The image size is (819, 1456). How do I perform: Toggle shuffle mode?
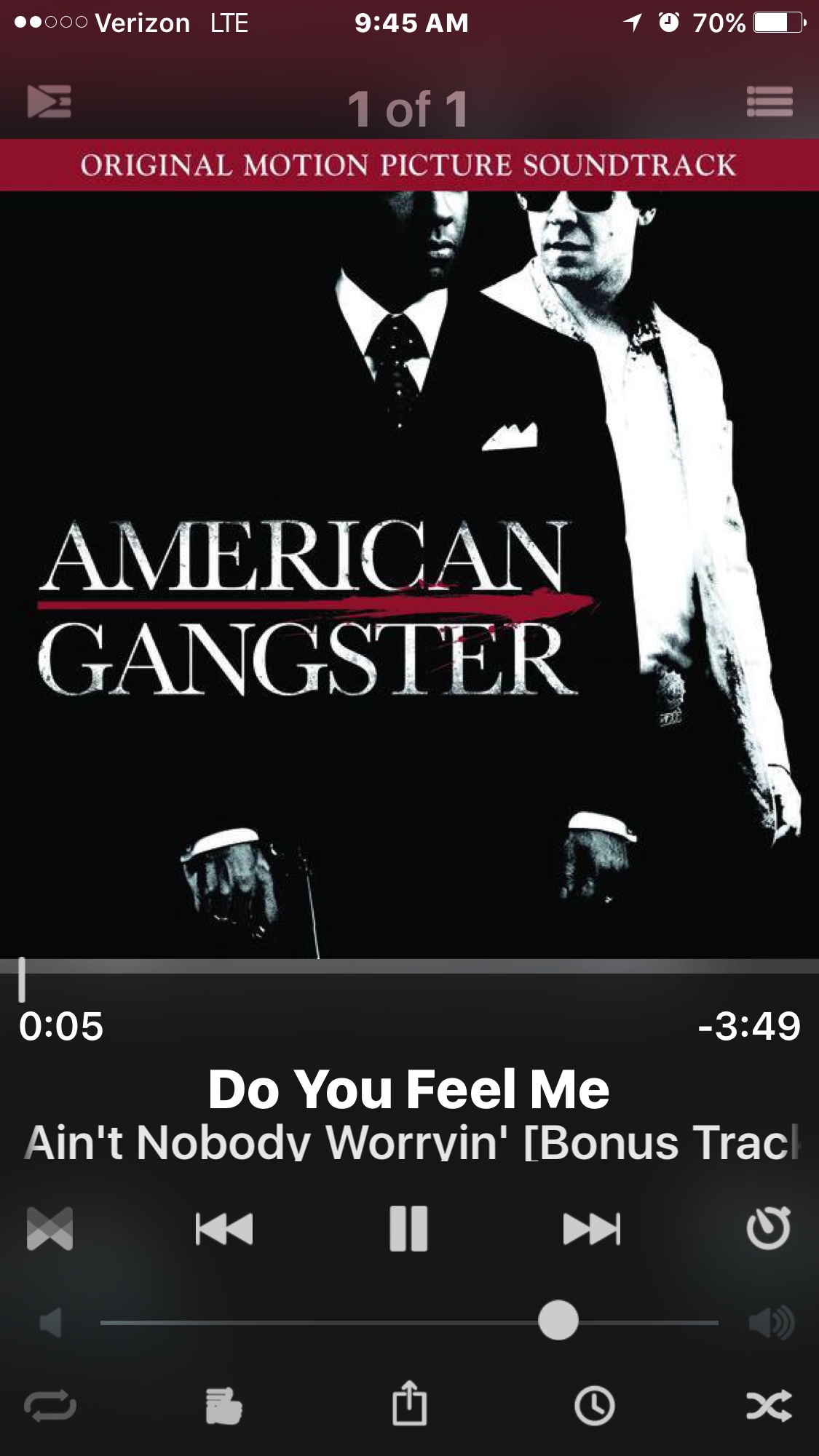pos(769,1405)
